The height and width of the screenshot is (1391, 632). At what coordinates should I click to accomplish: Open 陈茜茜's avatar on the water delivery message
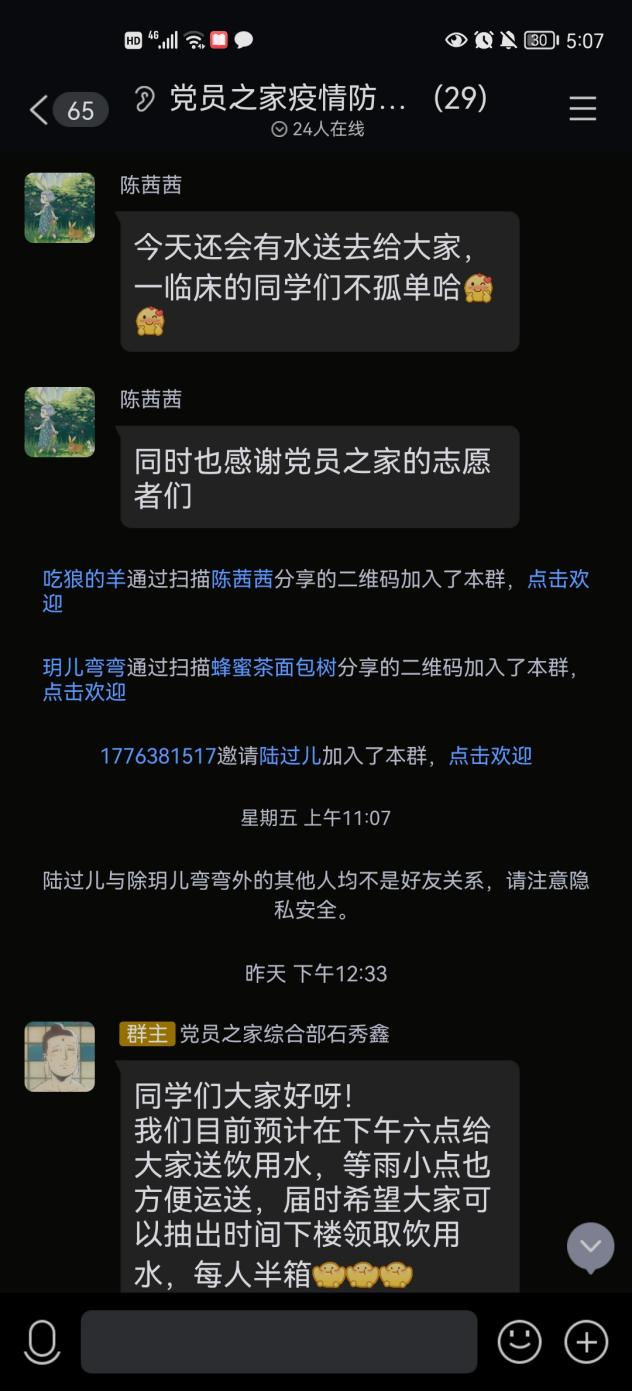point(60,208)
